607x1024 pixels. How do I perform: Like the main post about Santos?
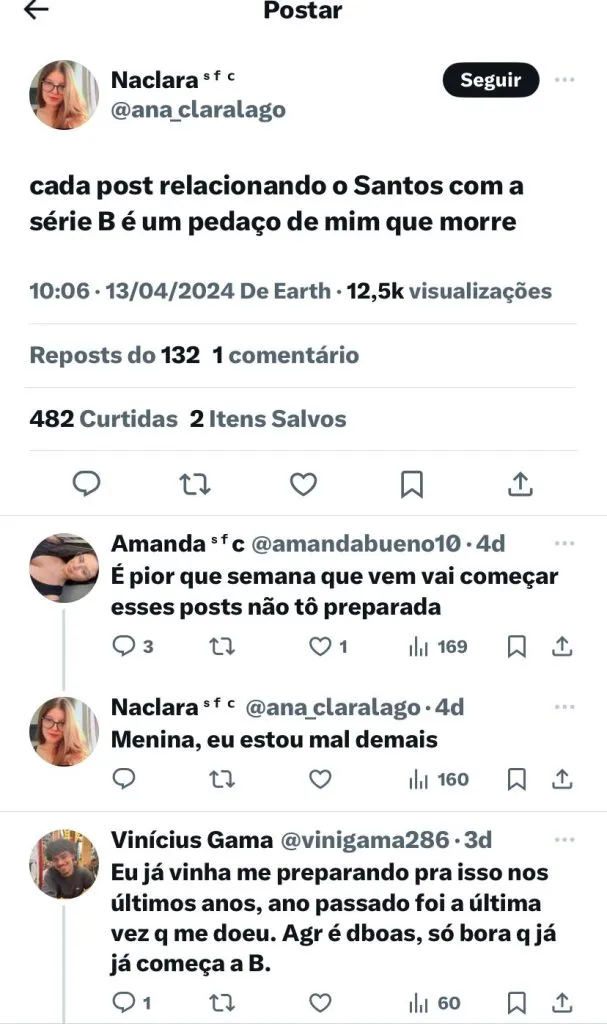click(x=303, y=484)
